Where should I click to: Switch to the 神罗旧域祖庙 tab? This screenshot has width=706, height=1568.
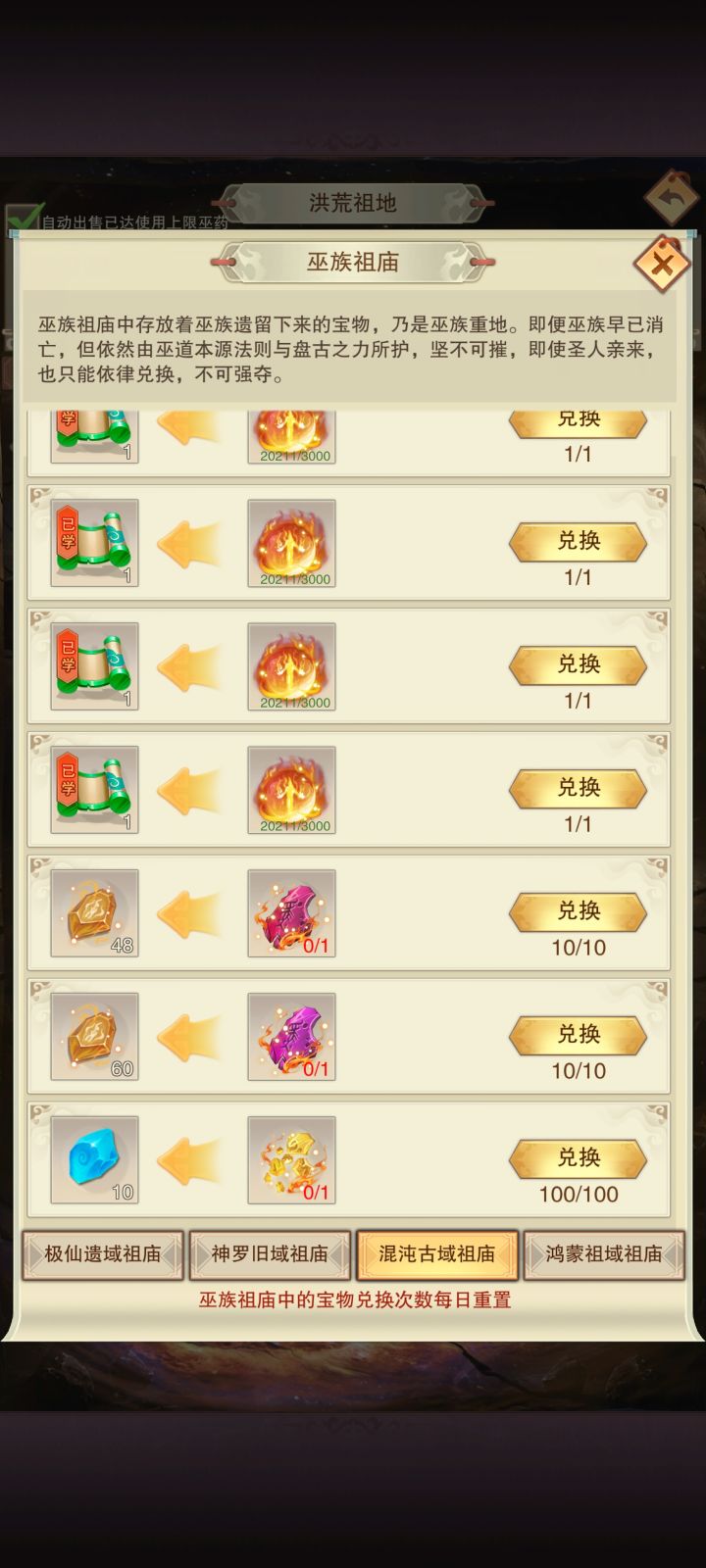click(x=271, y=1254)
